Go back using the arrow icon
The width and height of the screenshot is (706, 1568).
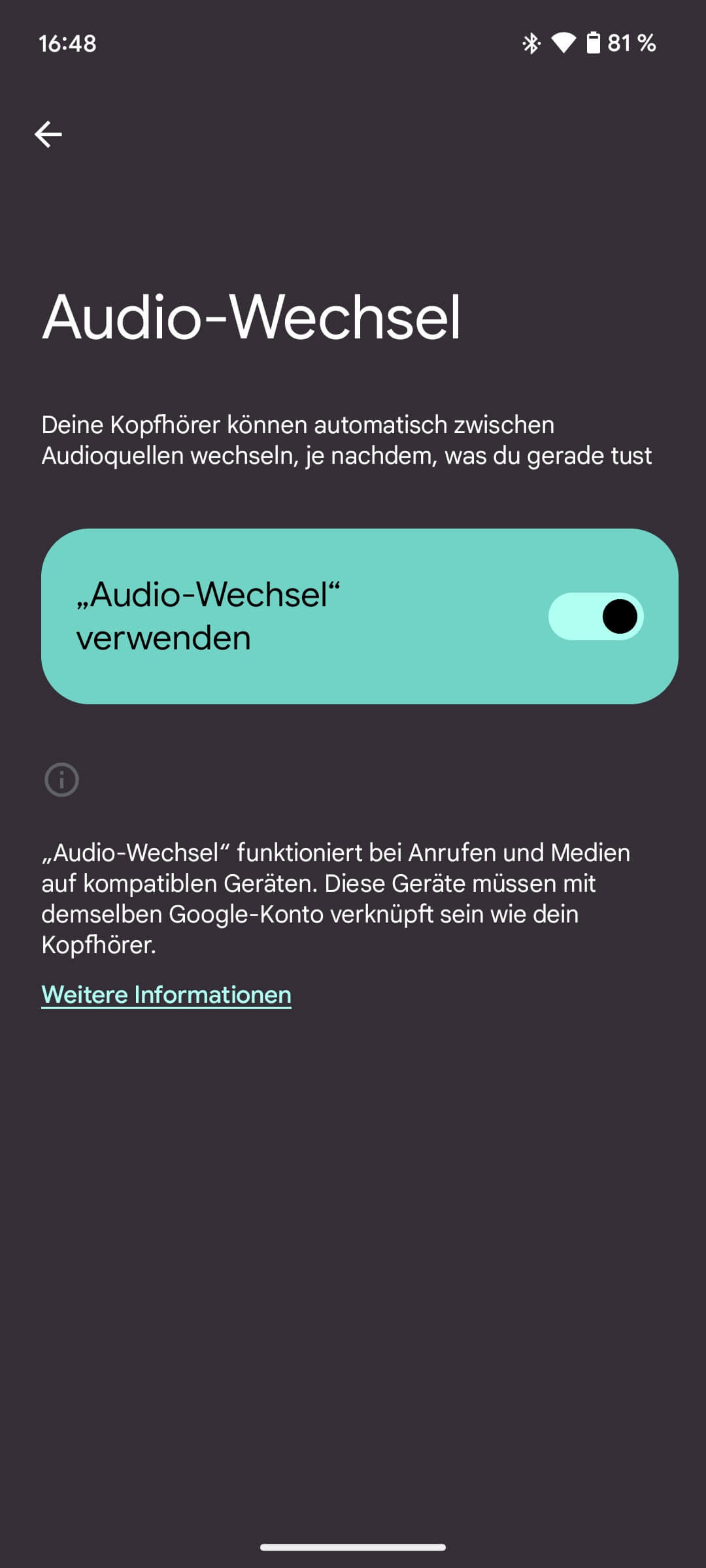tap(48, 135)
